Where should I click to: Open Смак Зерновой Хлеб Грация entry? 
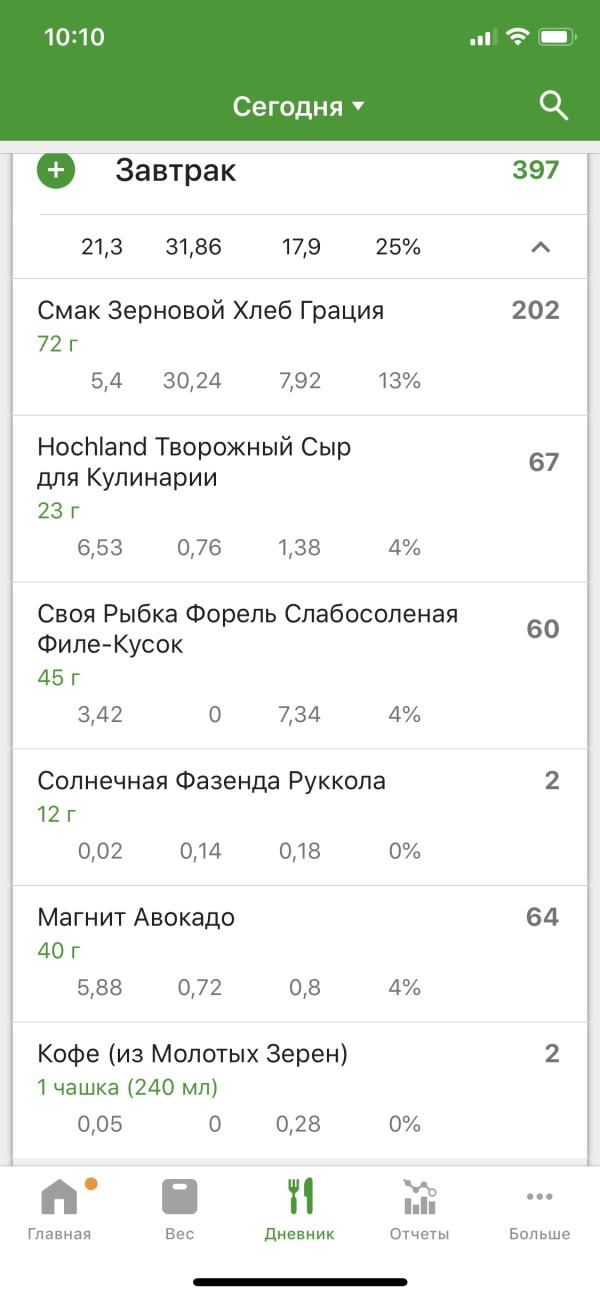click(x=299, y=347)
